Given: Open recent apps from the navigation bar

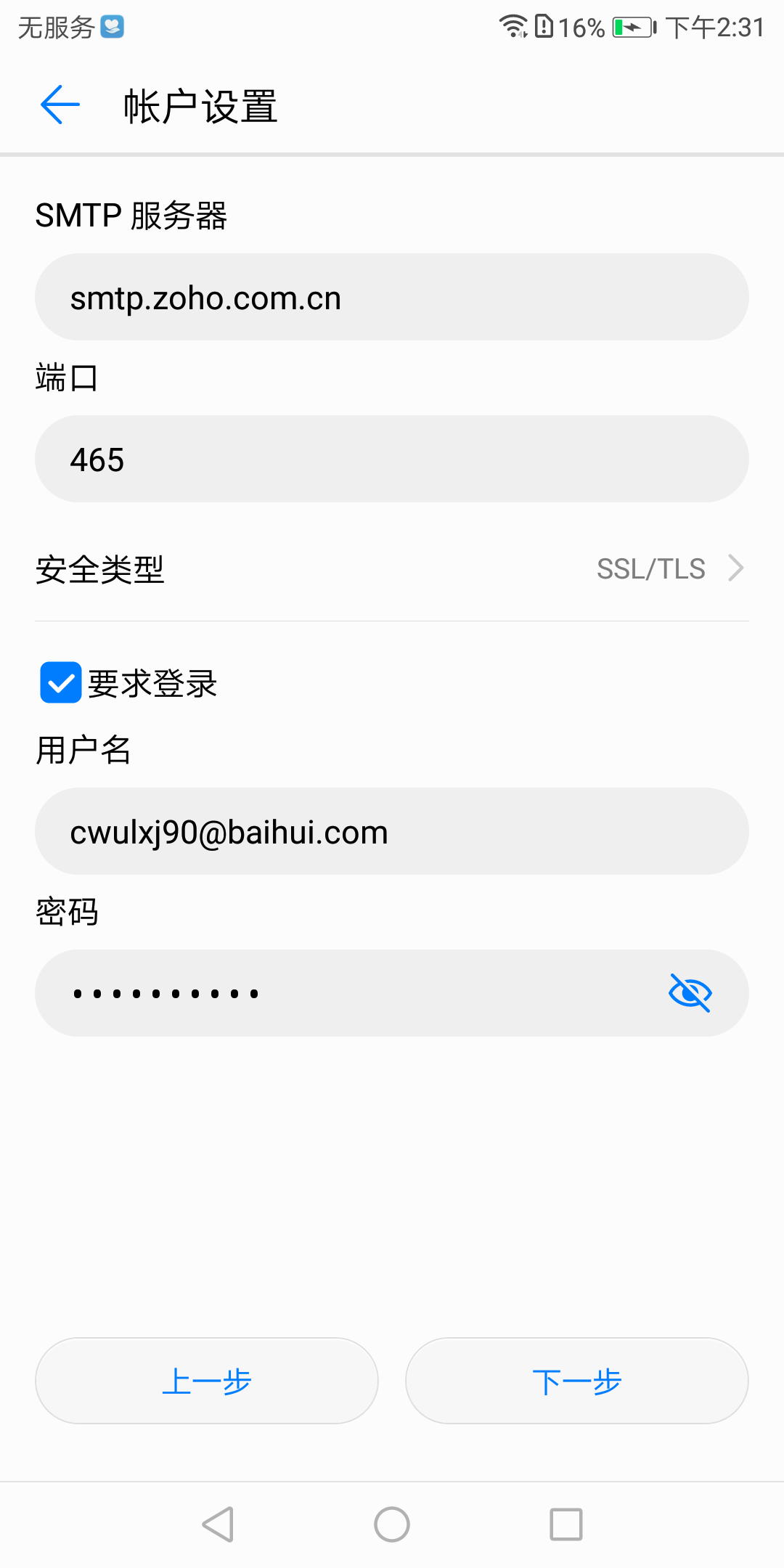Looking at the screenshot, I should pyautogui.click(x=566, y=1524).
